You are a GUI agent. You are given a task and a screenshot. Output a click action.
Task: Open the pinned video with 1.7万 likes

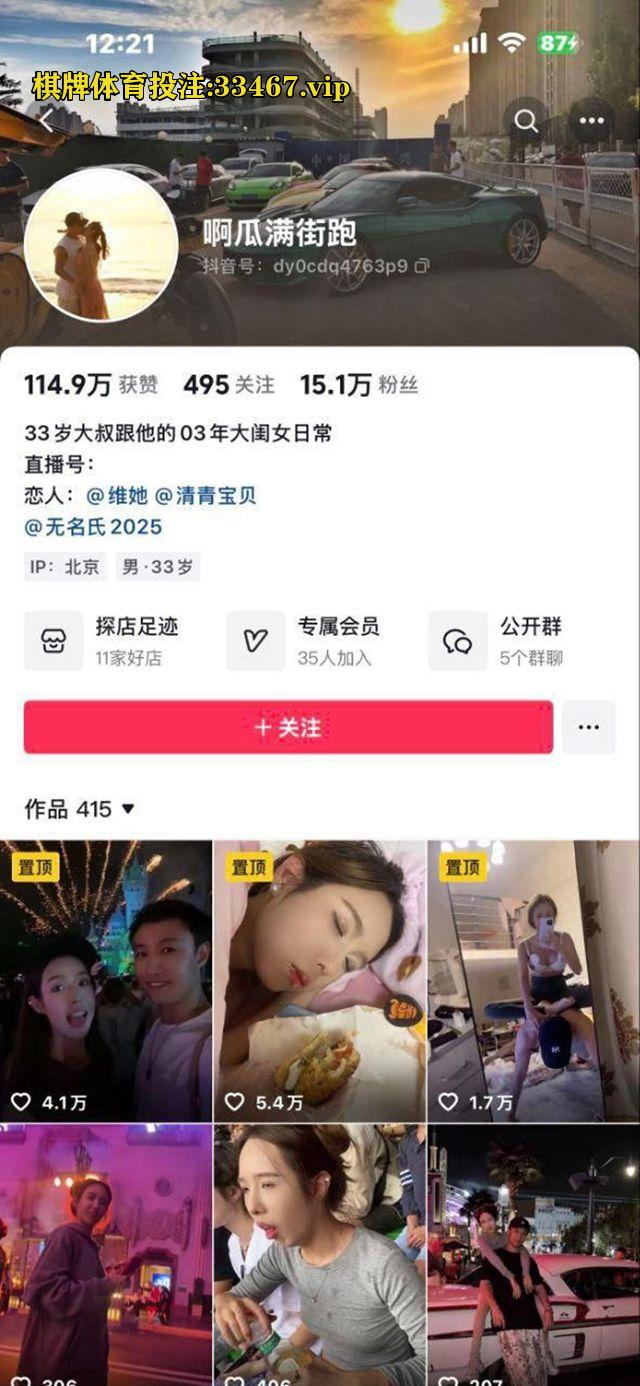(532, 980)
